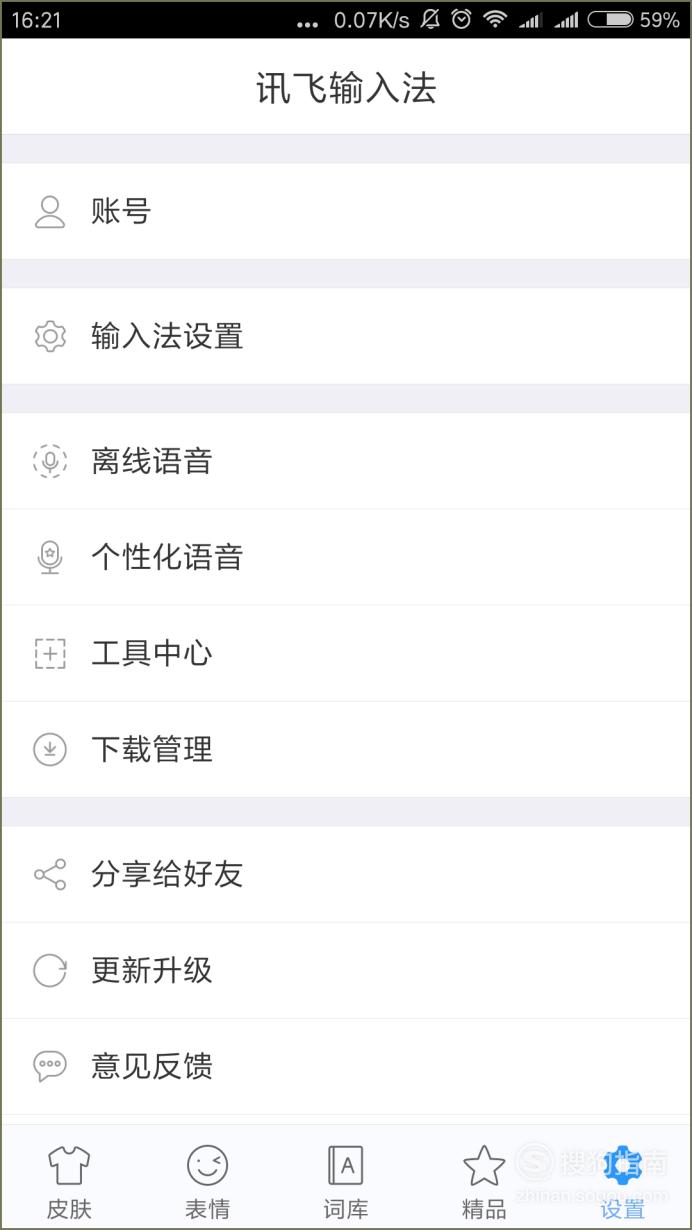This screenshot has width=692, height=1230.
Task: Open 工具中心 tool center
Action: pyautogui.click(x=346, y=653)
